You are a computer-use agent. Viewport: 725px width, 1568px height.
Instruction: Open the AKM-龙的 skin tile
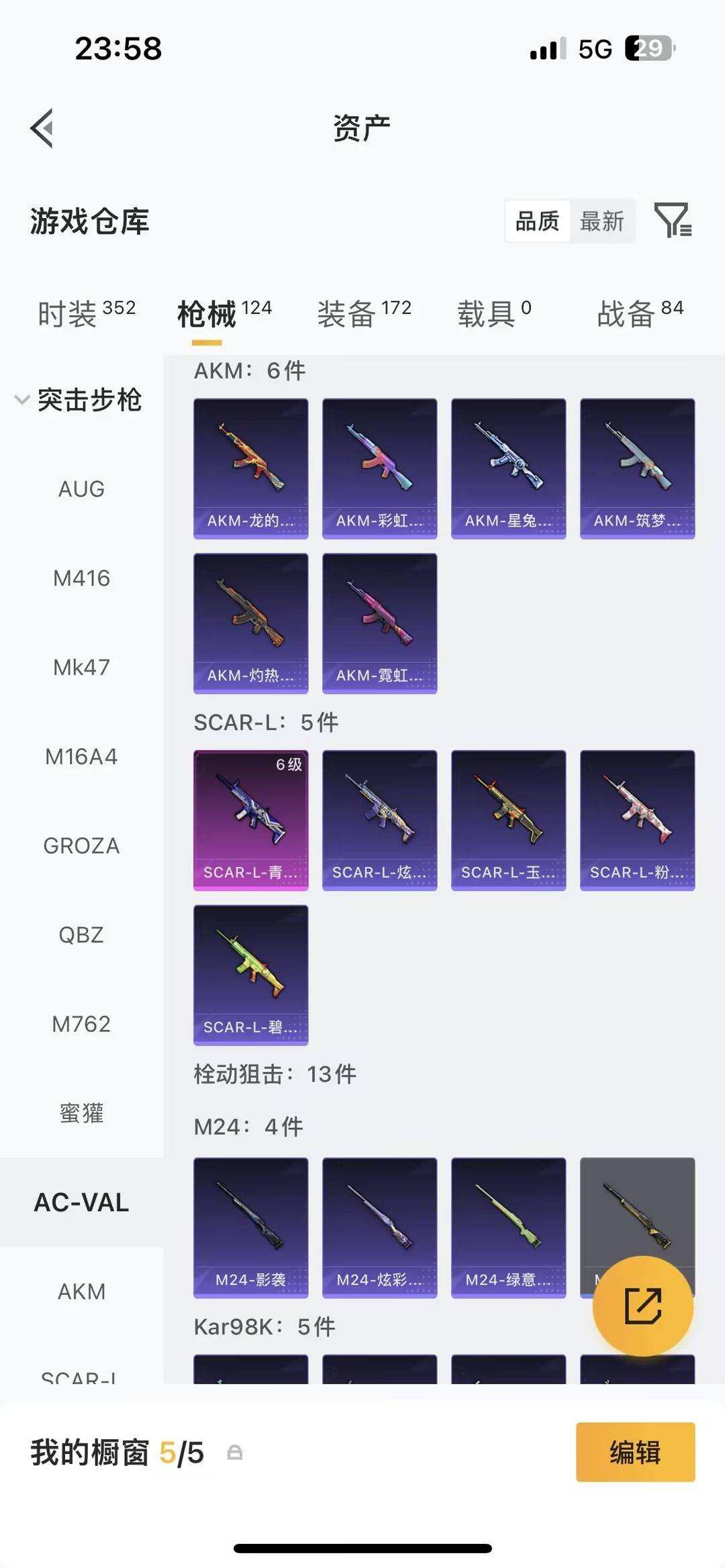coord(251,468)
